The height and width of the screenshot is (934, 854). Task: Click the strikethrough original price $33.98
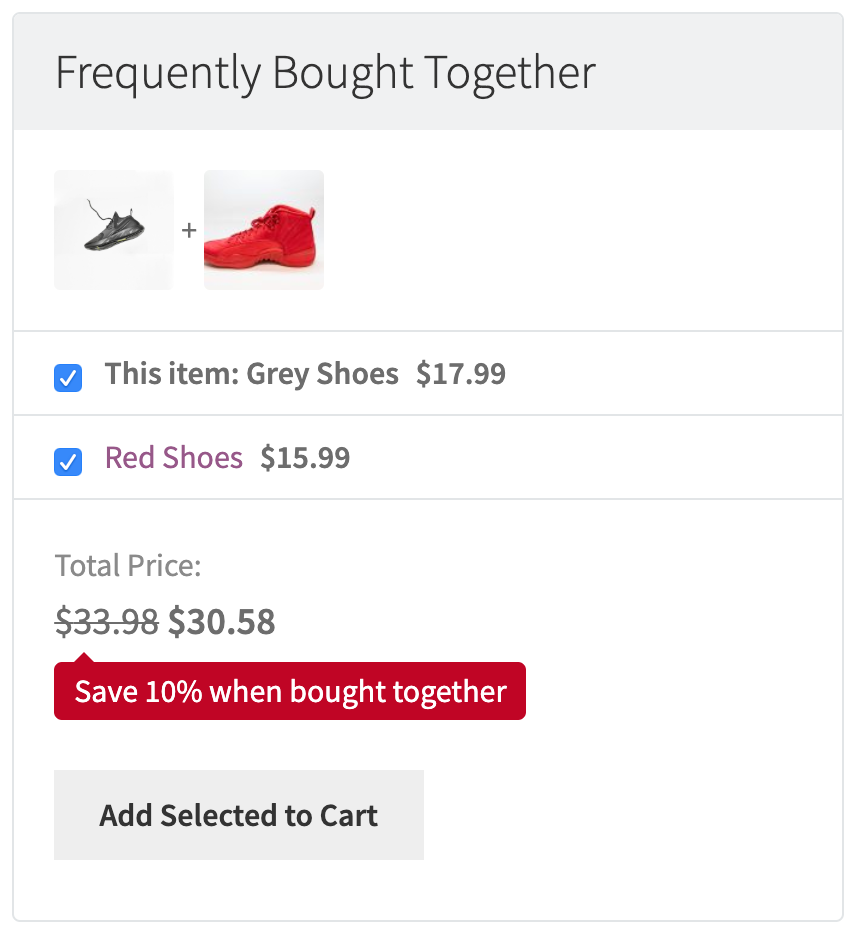pyautogui.click(x=104, y=622)
